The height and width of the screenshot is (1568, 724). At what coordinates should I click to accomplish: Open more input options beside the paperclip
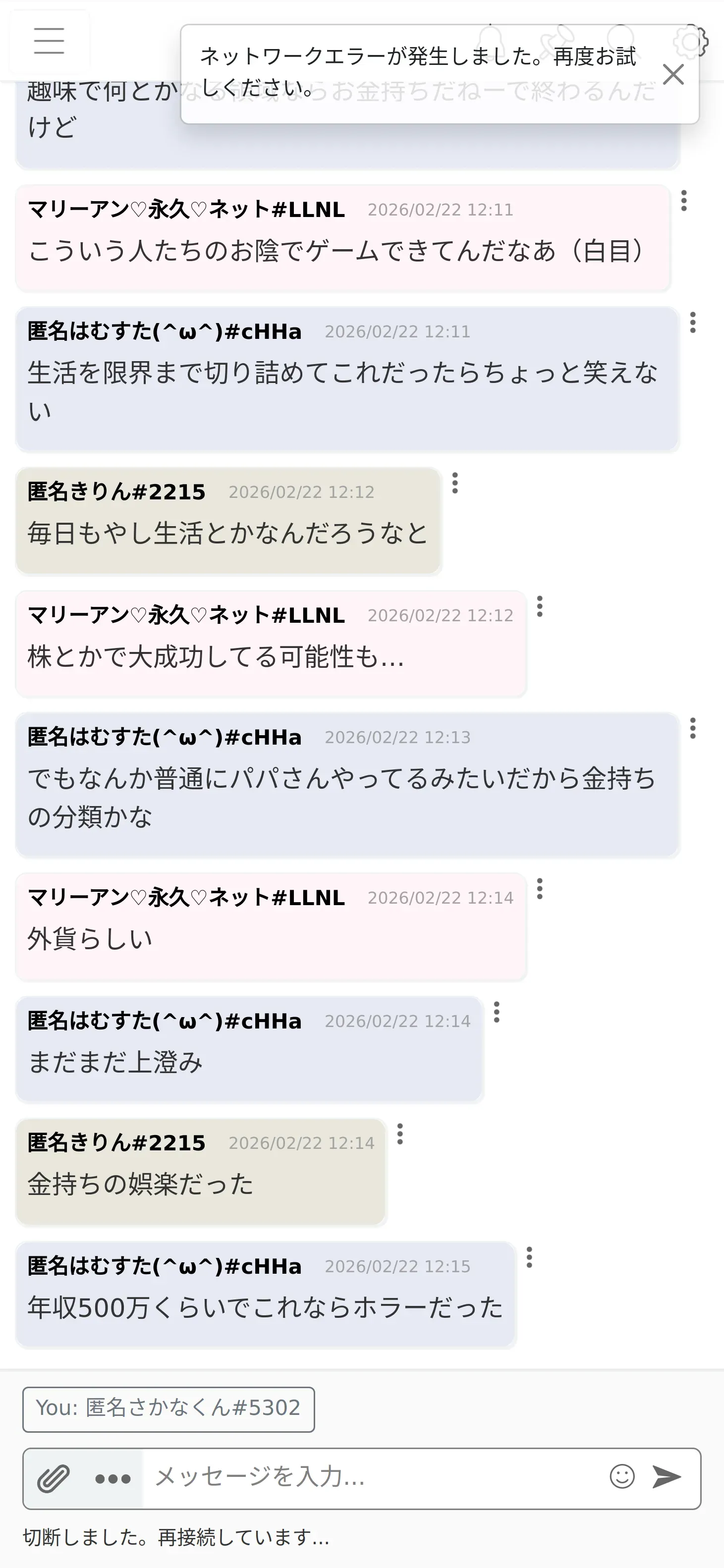[113, 1478]
